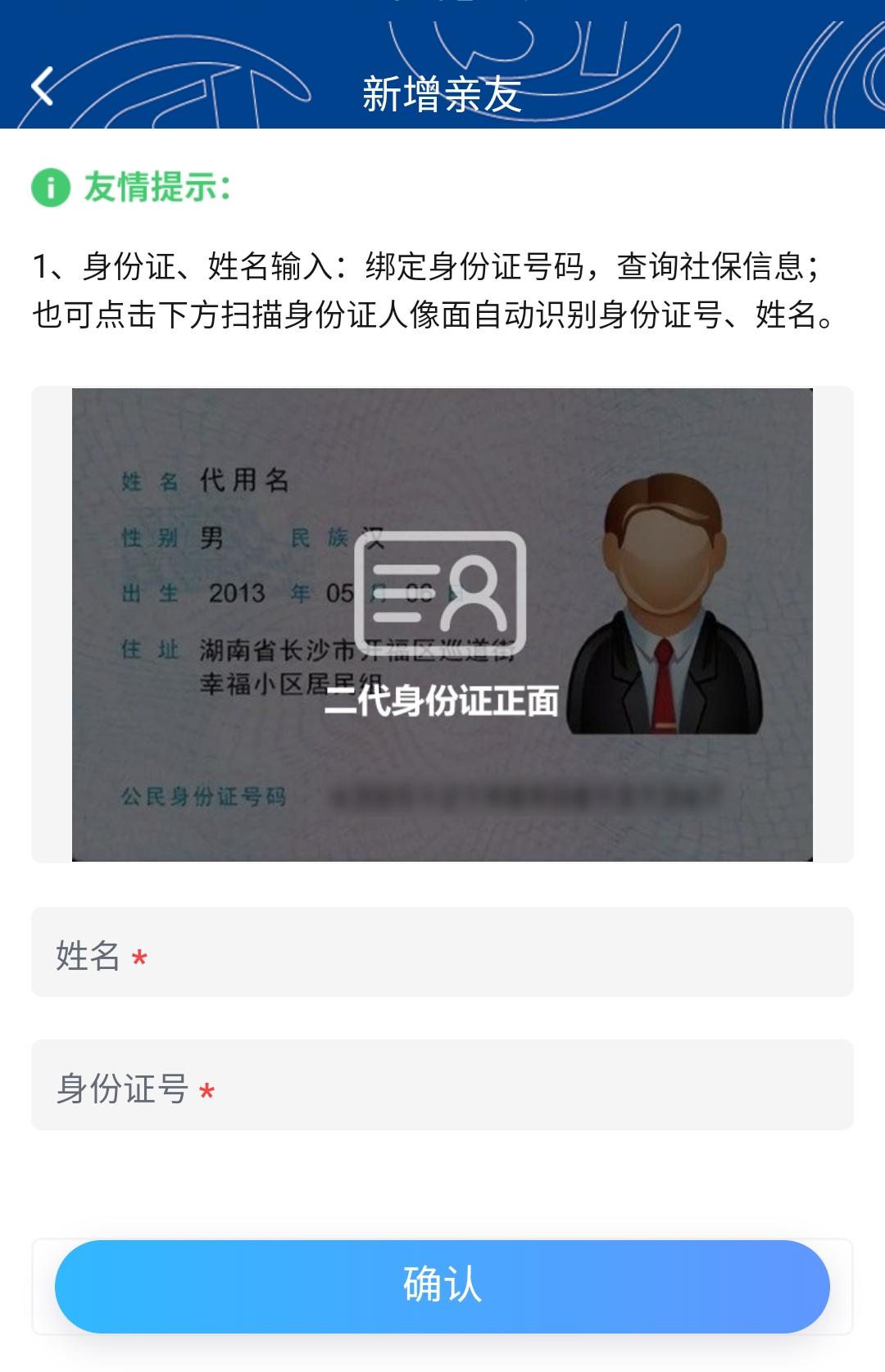
Task: Tap the 确认 button
Action: pos(442,1286)
